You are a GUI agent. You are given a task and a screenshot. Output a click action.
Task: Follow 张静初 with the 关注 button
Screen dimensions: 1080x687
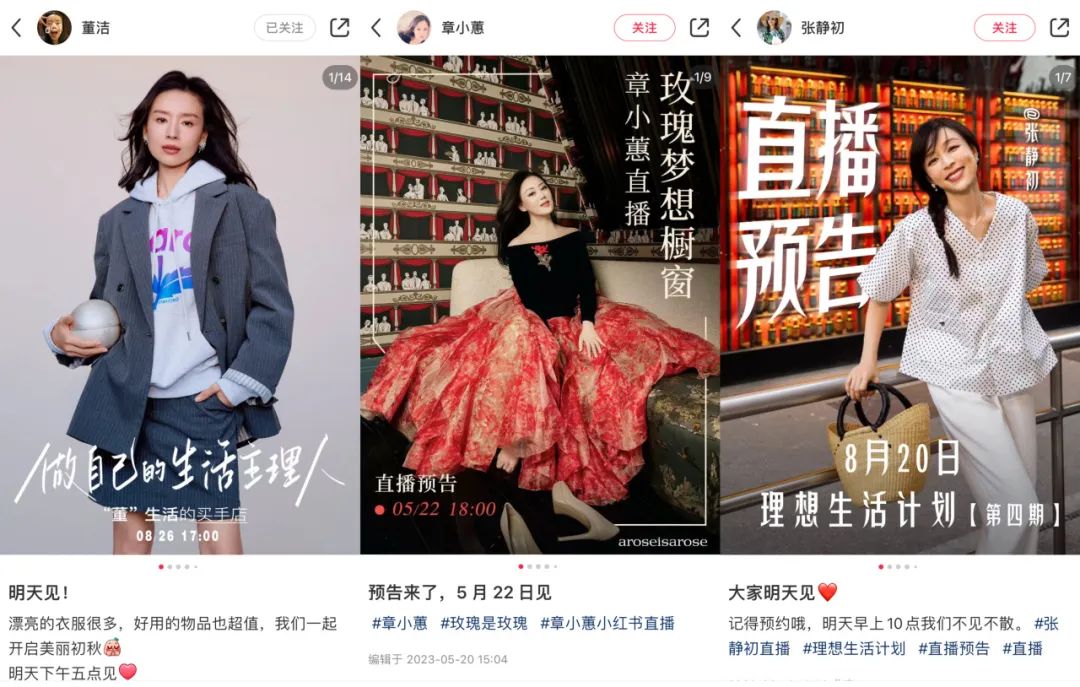1004,28
